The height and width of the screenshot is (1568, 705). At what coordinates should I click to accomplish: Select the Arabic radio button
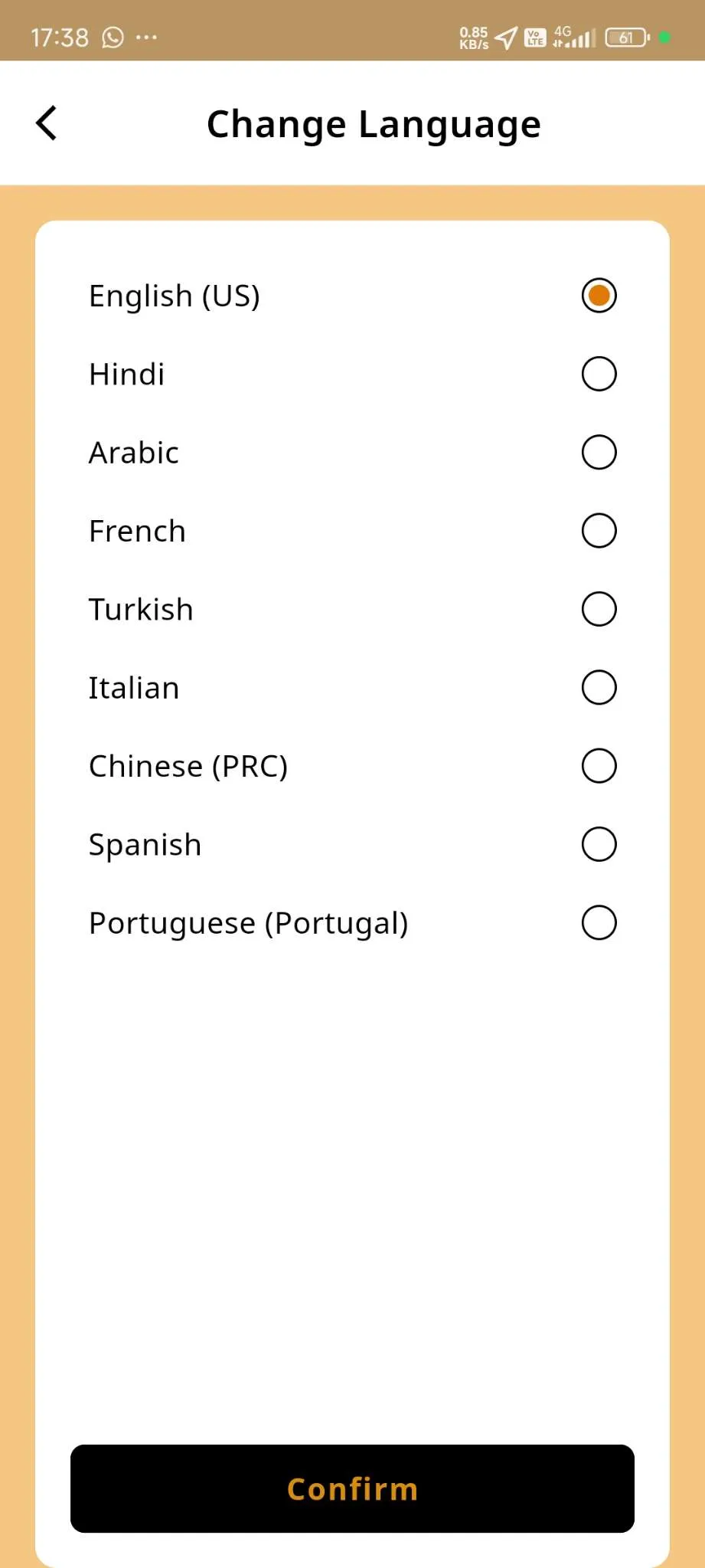point(598,452)
